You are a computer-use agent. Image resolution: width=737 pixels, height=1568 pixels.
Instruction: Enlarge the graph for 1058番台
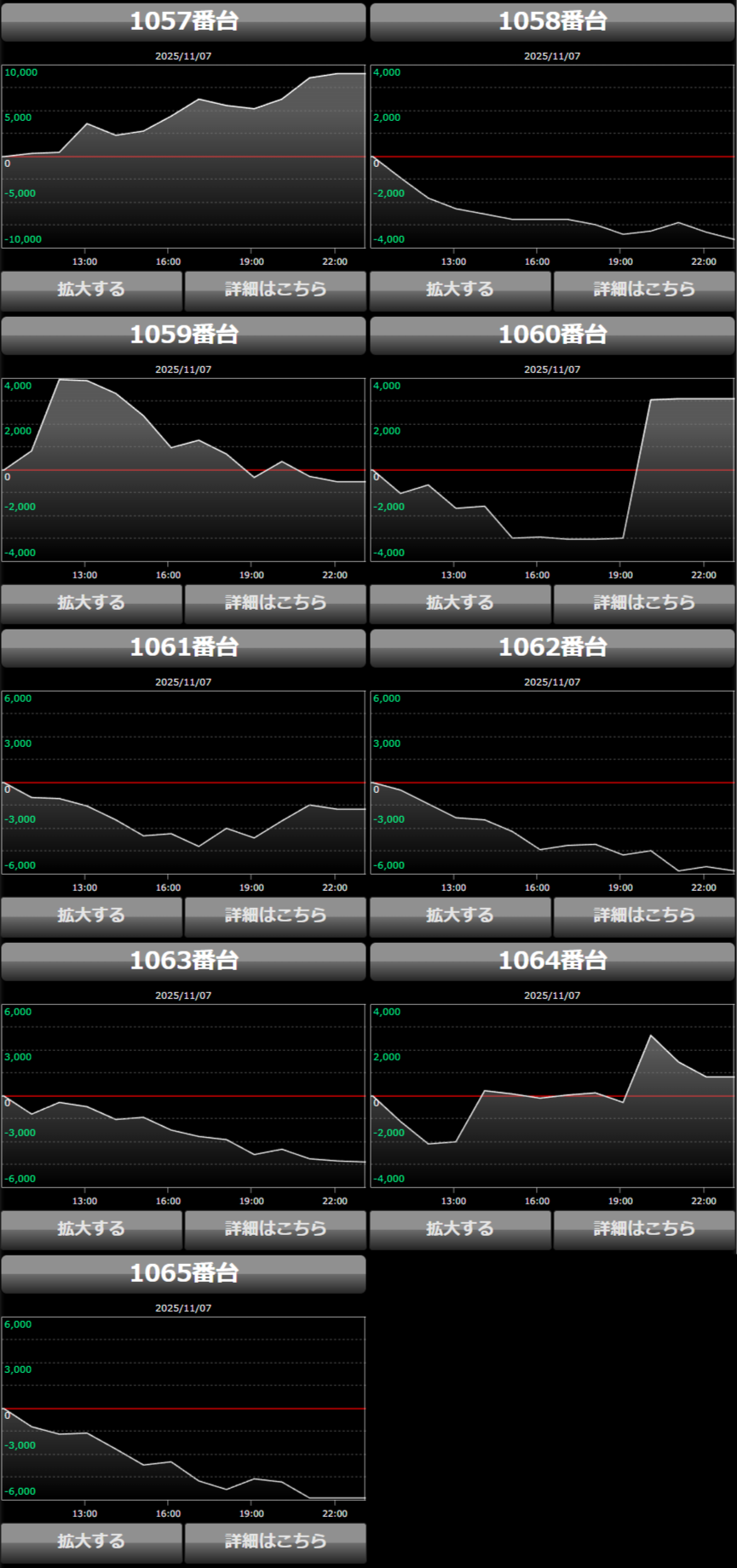460,290
